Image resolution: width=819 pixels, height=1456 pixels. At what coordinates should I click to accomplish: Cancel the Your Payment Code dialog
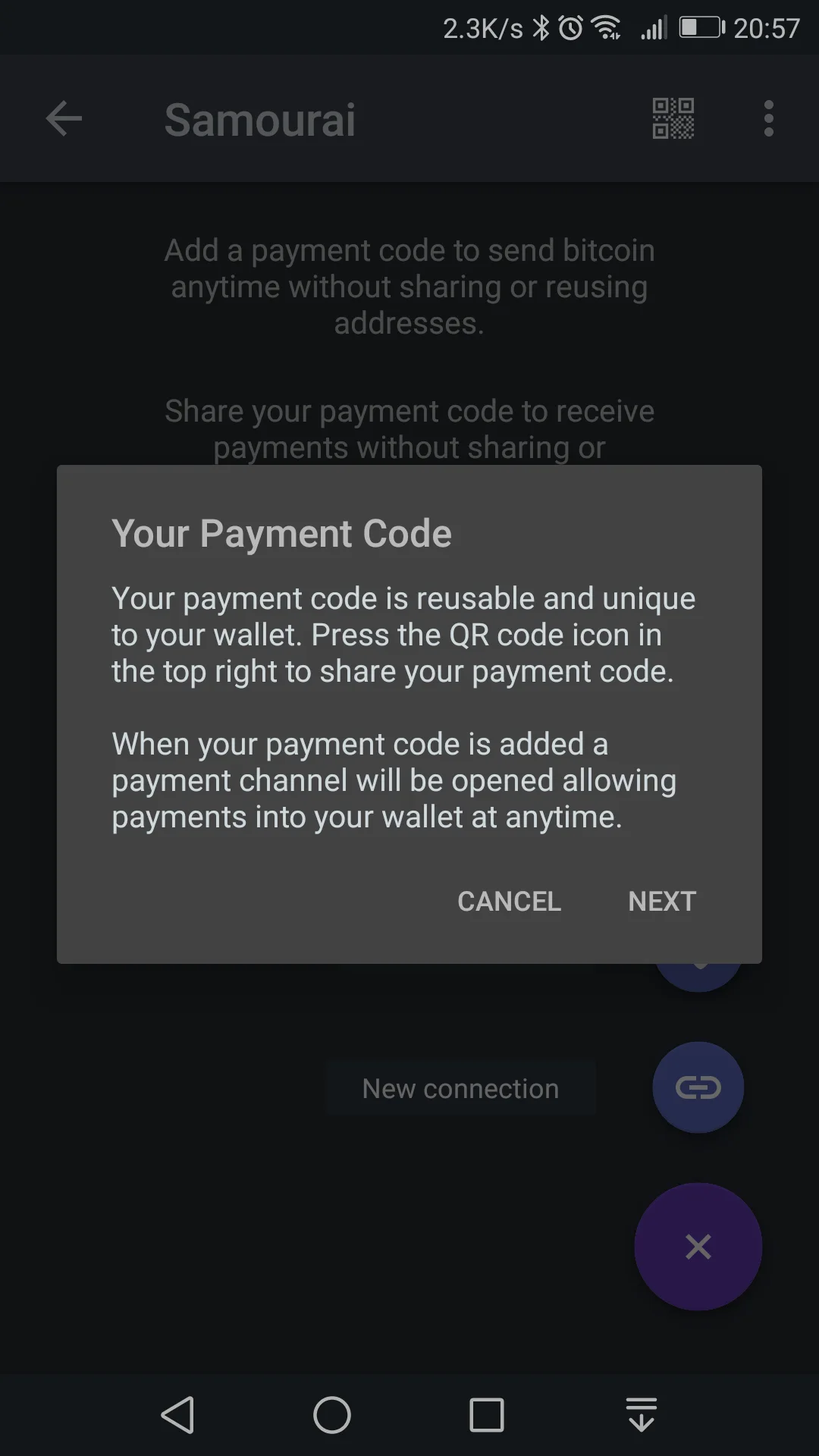[x=509, y=901]
